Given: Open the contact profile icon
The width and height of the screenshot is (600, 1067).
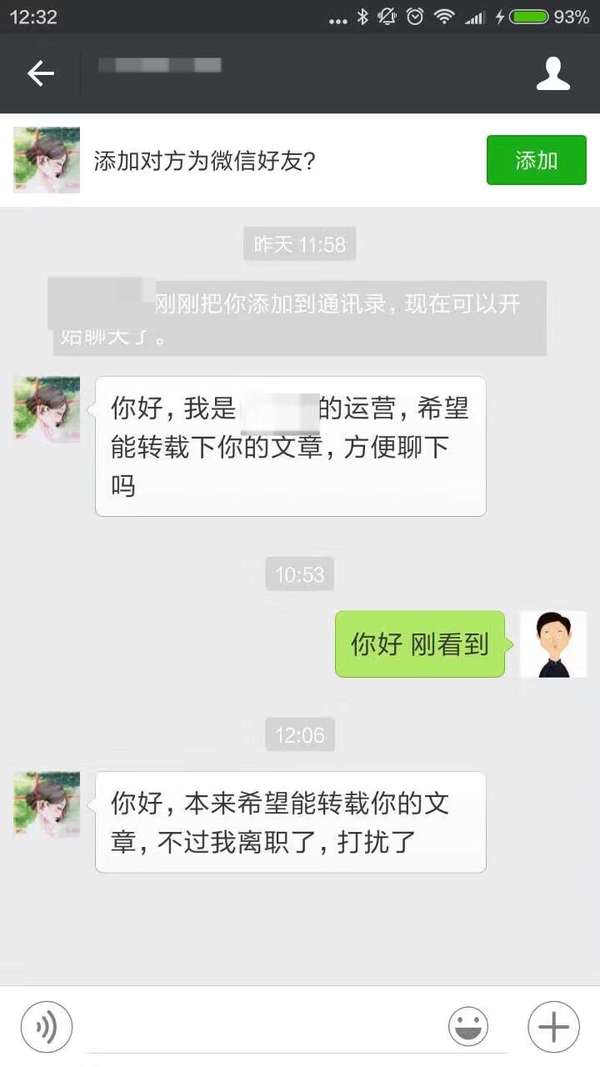Looking at the screenshot, I should (x=553, y=74).
